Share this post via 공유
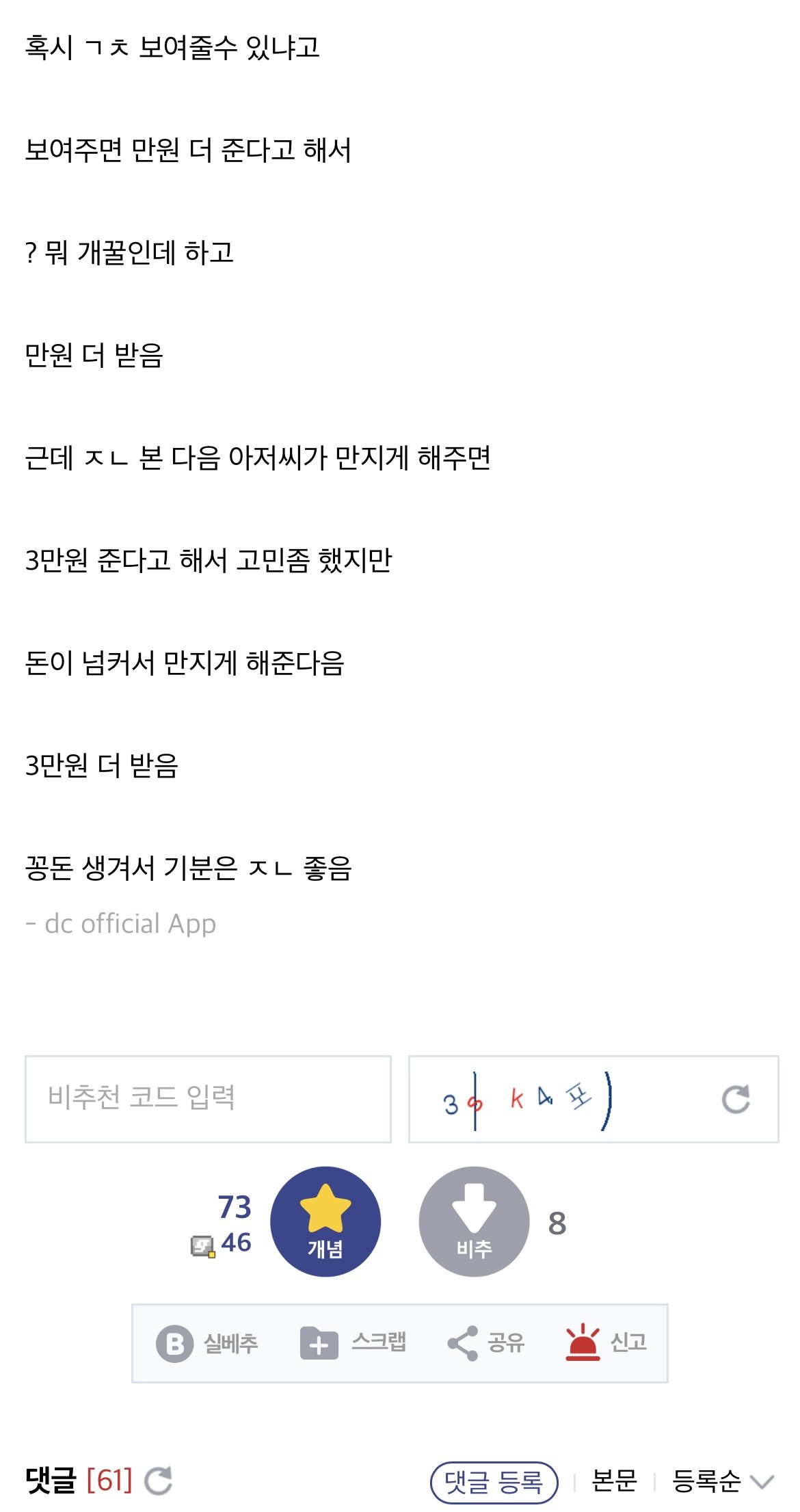Viewport: 800px width, 1512px height. click(486, 1343)
